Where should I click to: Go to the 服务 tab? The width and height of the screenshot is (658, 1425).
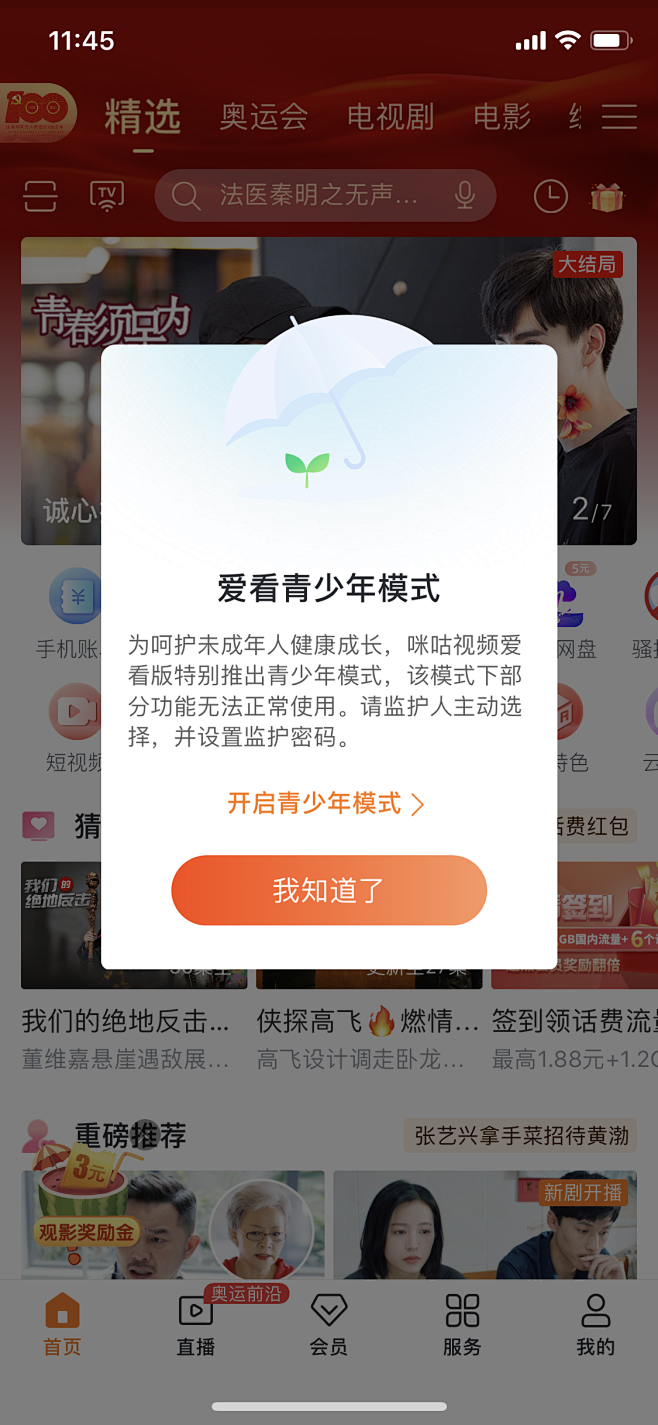462,1323
